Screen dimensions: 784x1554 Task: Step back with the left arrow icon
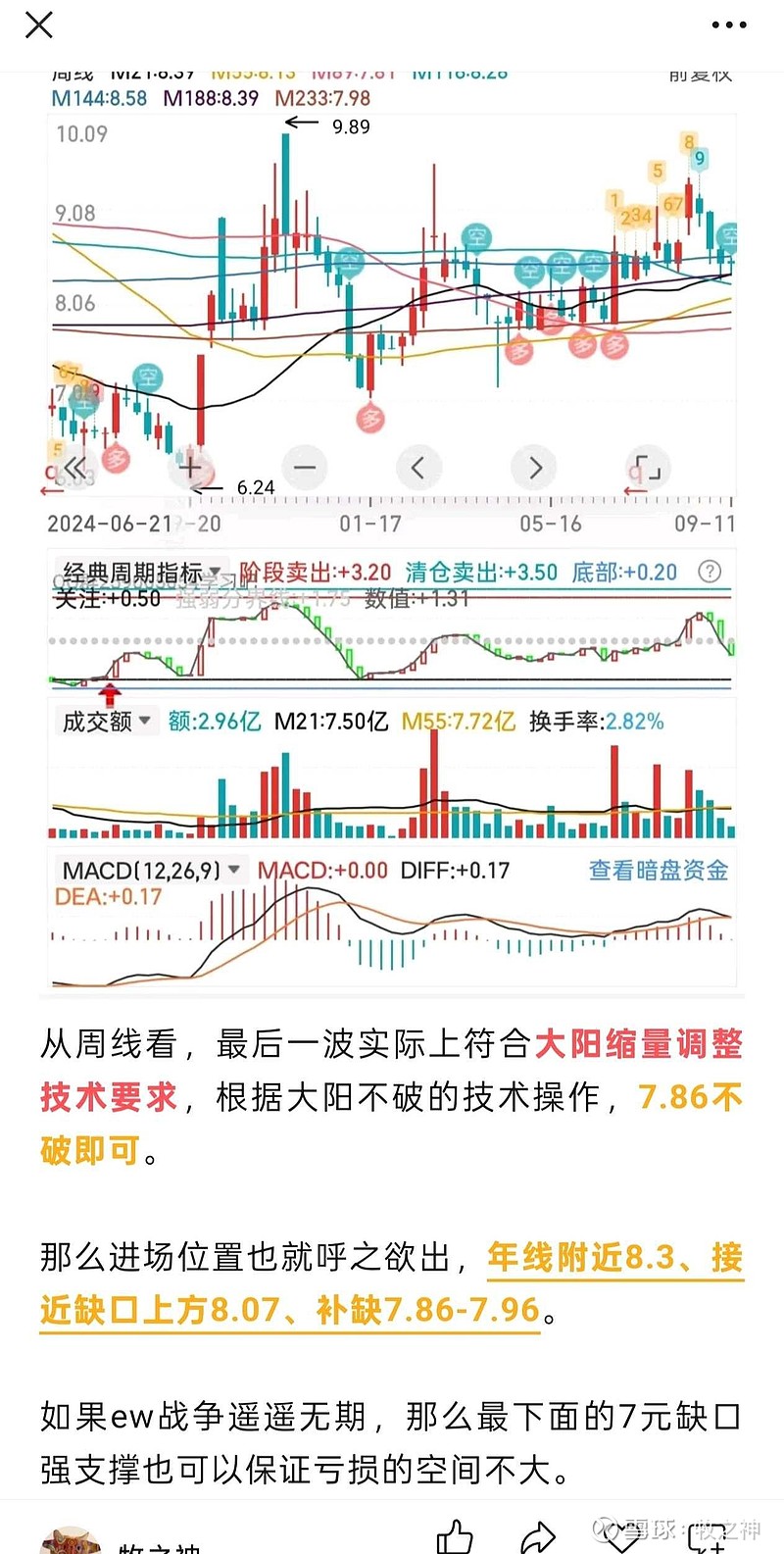pyautogui.click(x=418, y=468)
